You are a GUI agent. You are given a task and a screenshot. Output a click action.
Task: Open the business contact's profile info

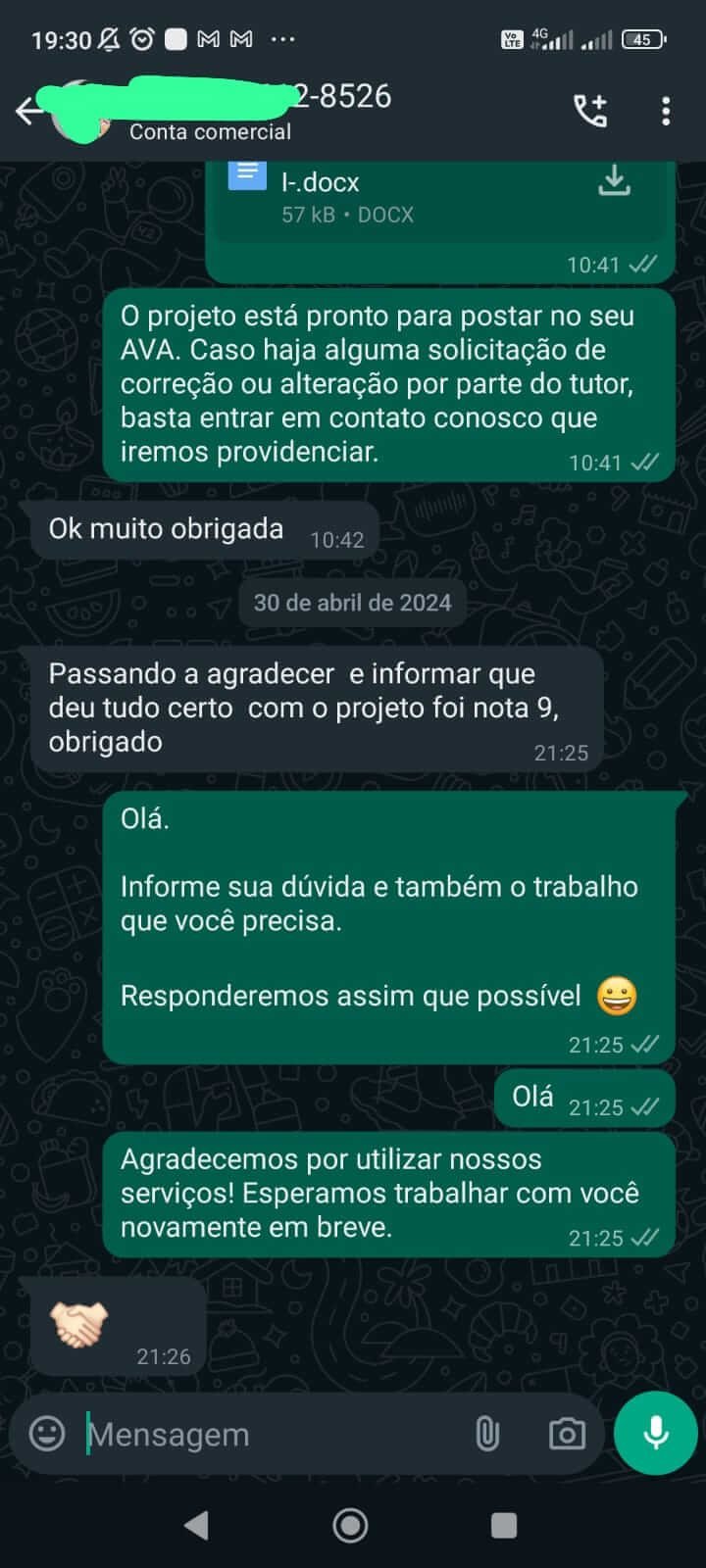pos(245,111)
